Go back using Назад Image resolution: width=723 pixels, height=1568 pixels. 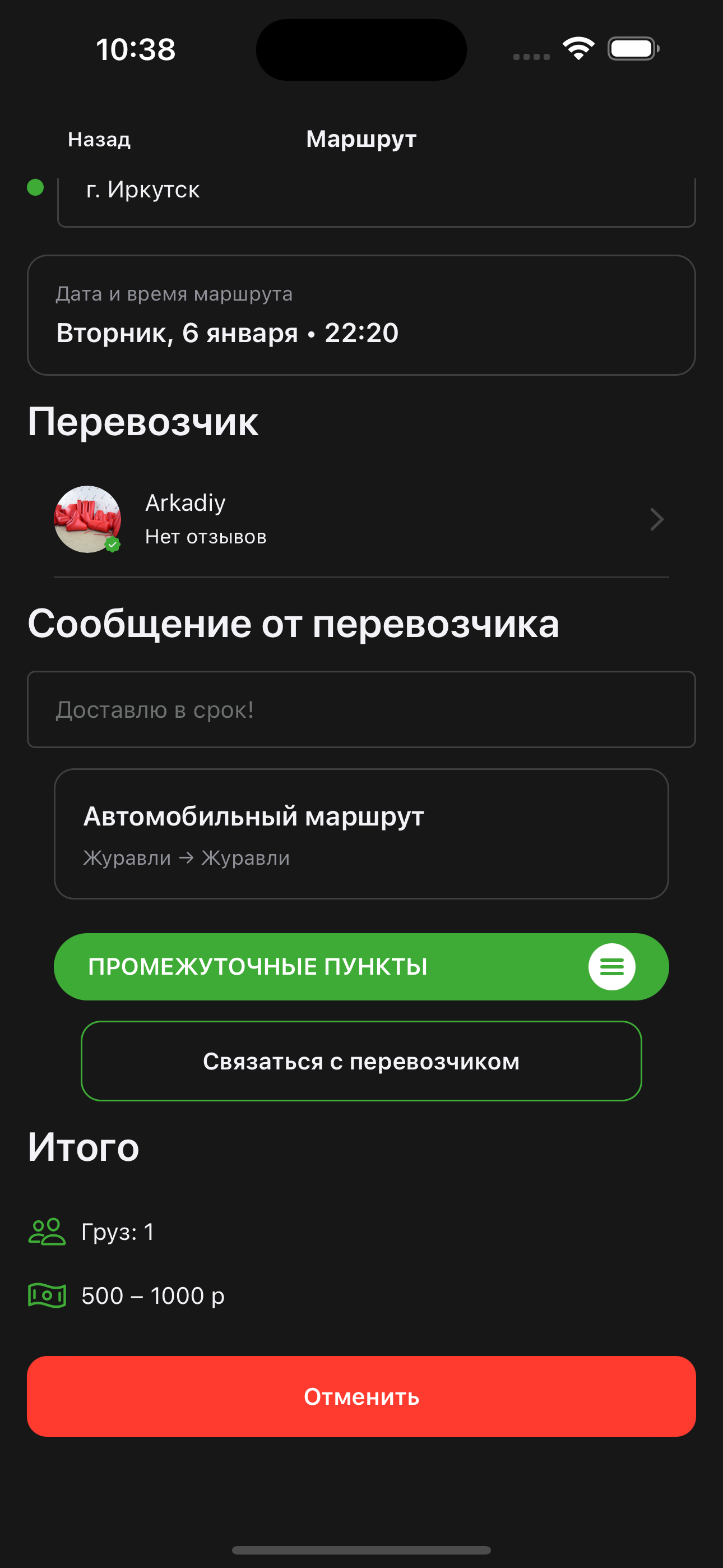pyautogui.click(x=99, y=139)
